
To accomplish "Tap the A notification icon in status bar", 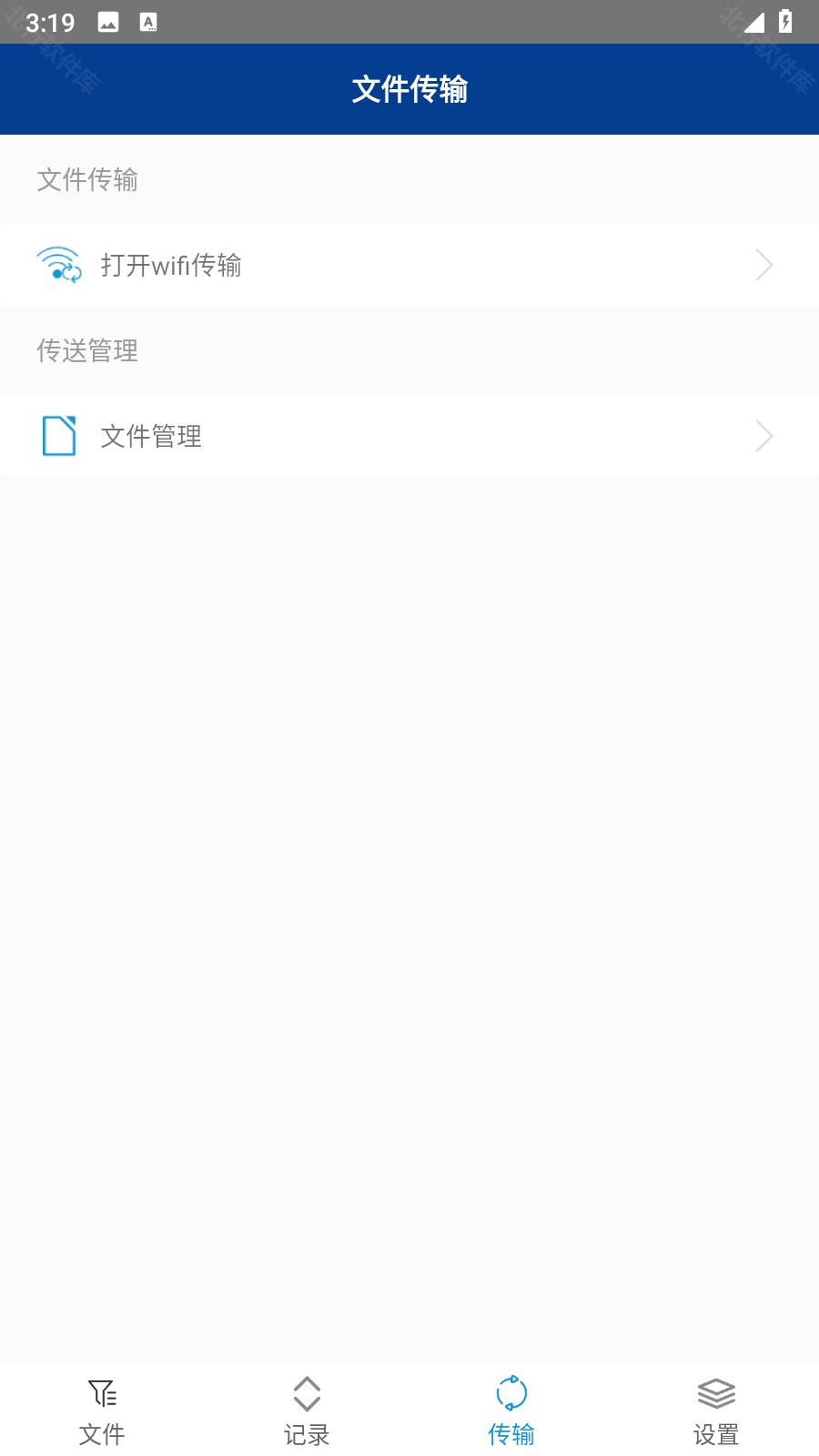I will point(148,22).
